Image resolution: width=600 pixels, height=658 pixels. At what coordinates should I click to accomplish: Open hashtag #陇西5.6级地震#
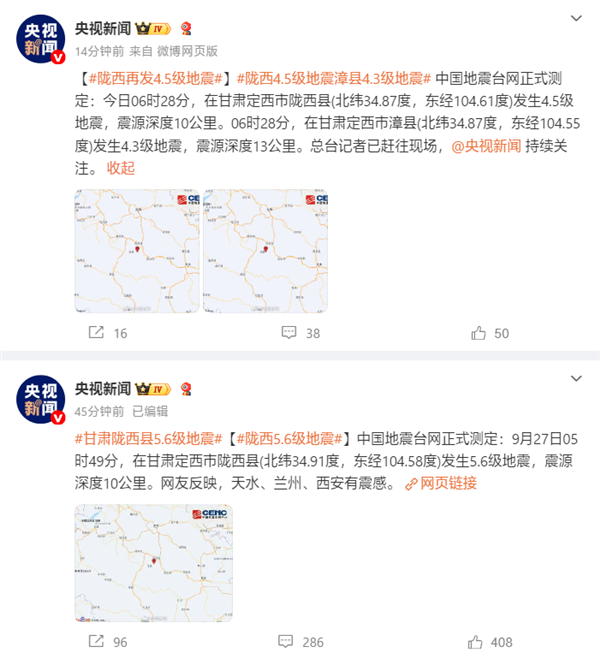coord(289,439)
